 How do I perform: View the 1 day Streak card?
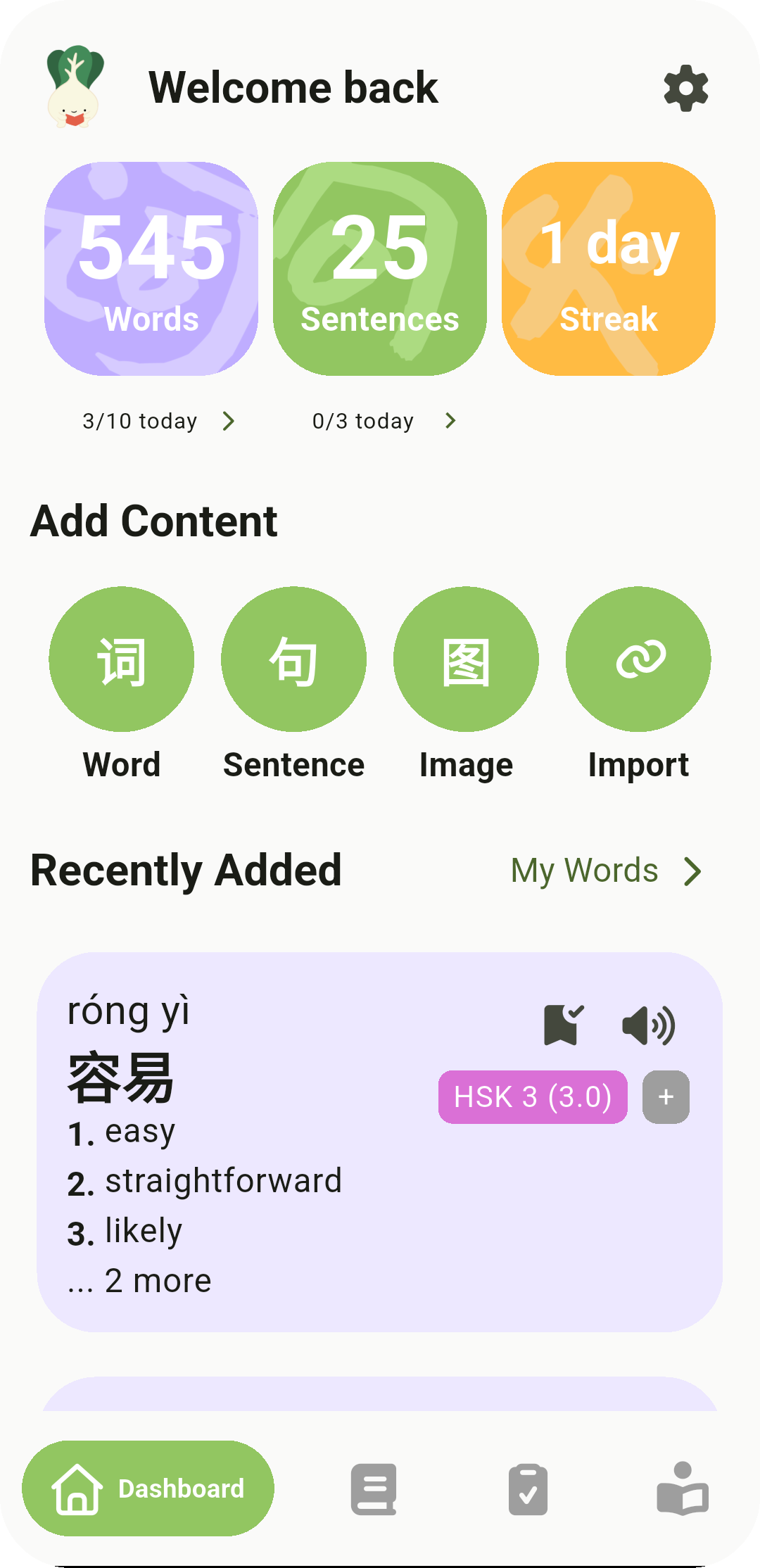609,269
